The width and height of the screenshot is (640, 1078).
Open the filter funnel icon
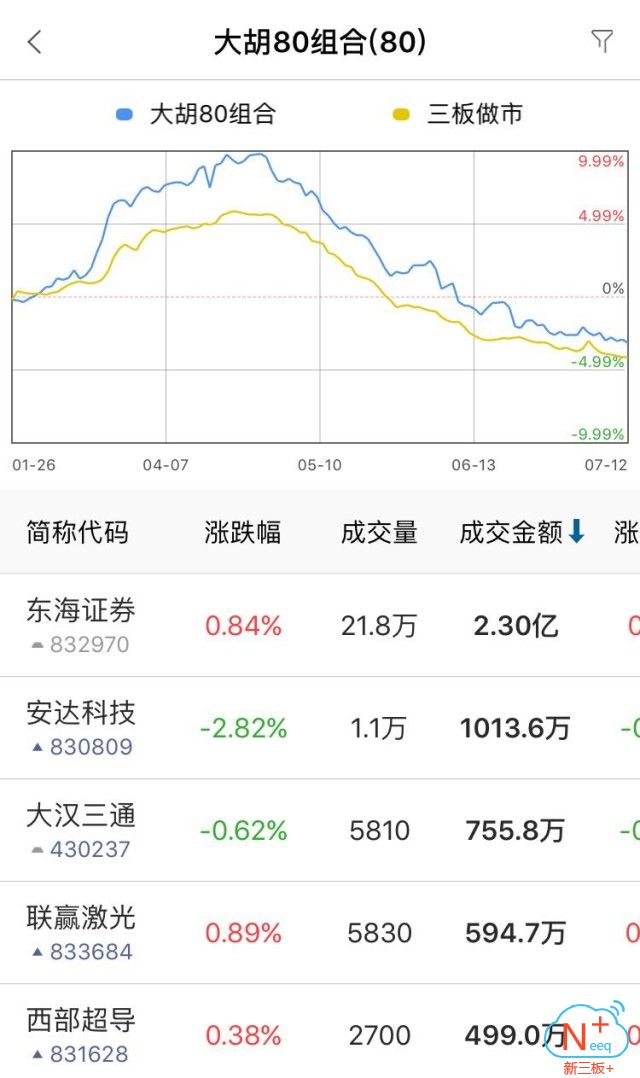point(602,41)
